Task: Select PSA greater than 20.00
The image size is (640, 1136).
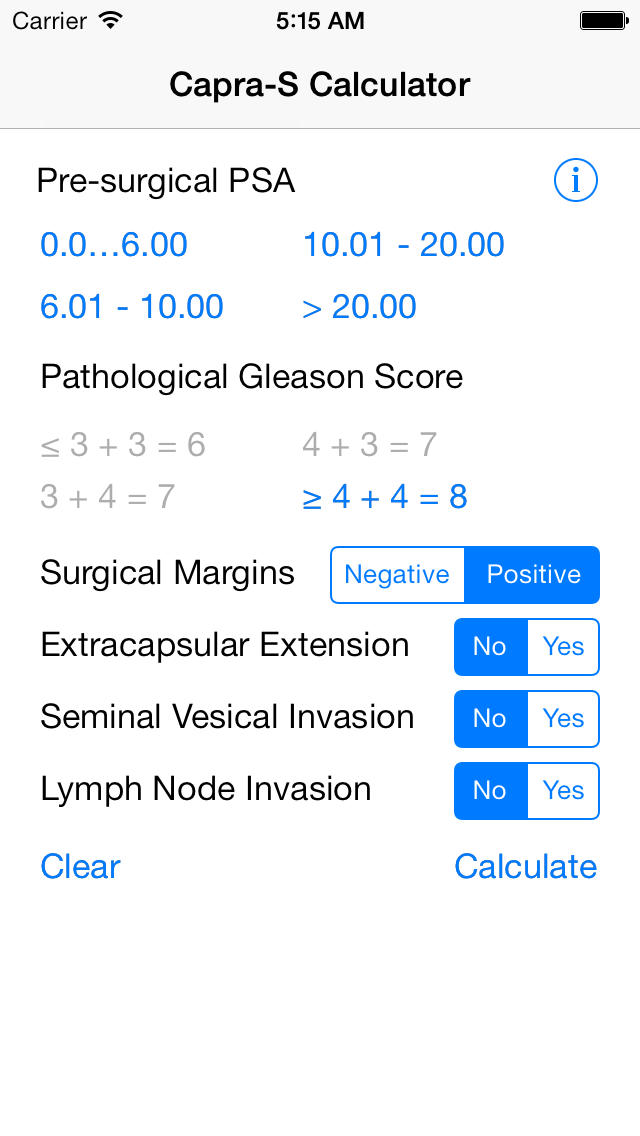Action: click(360, 306)
